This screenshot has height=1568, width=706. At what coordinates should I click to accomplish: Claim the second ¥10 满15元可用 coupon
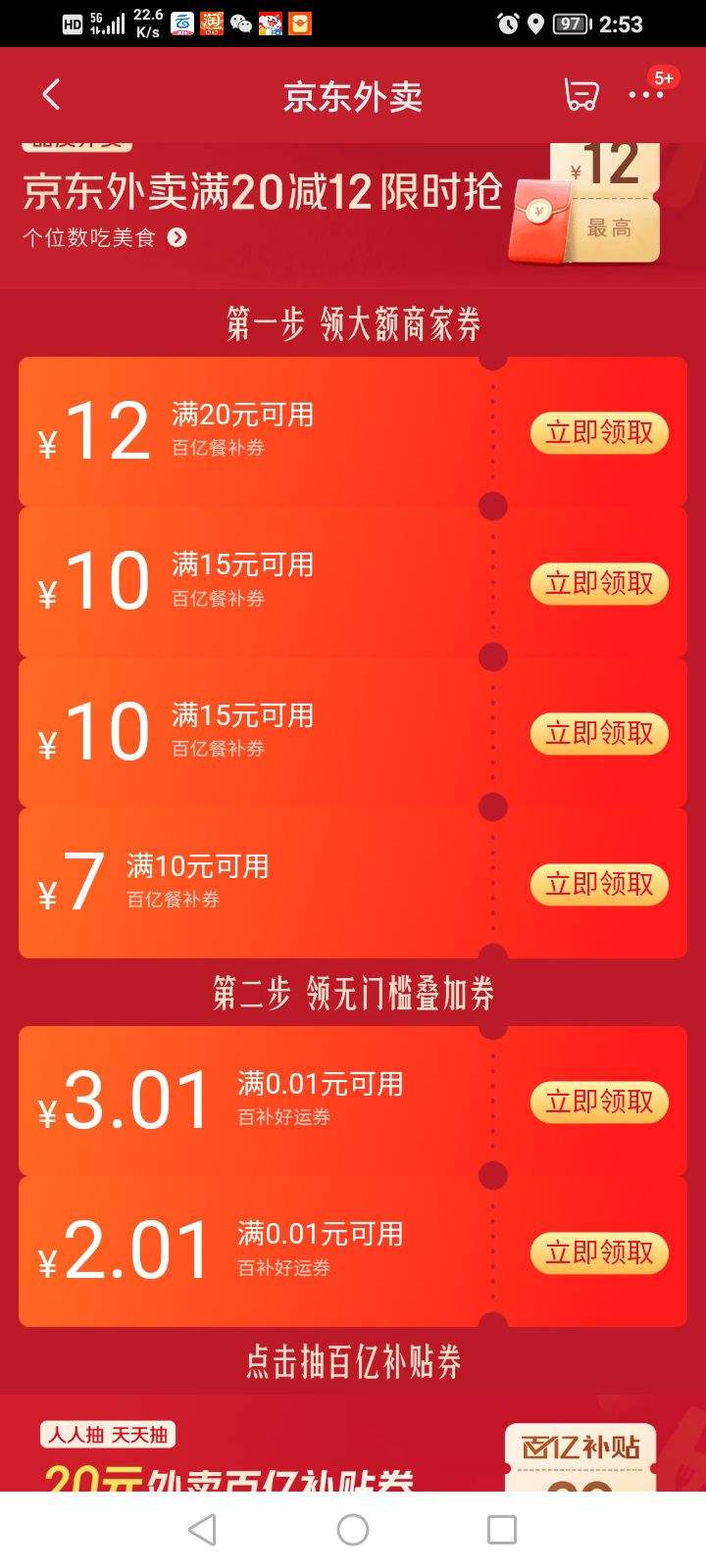[599, 733]
